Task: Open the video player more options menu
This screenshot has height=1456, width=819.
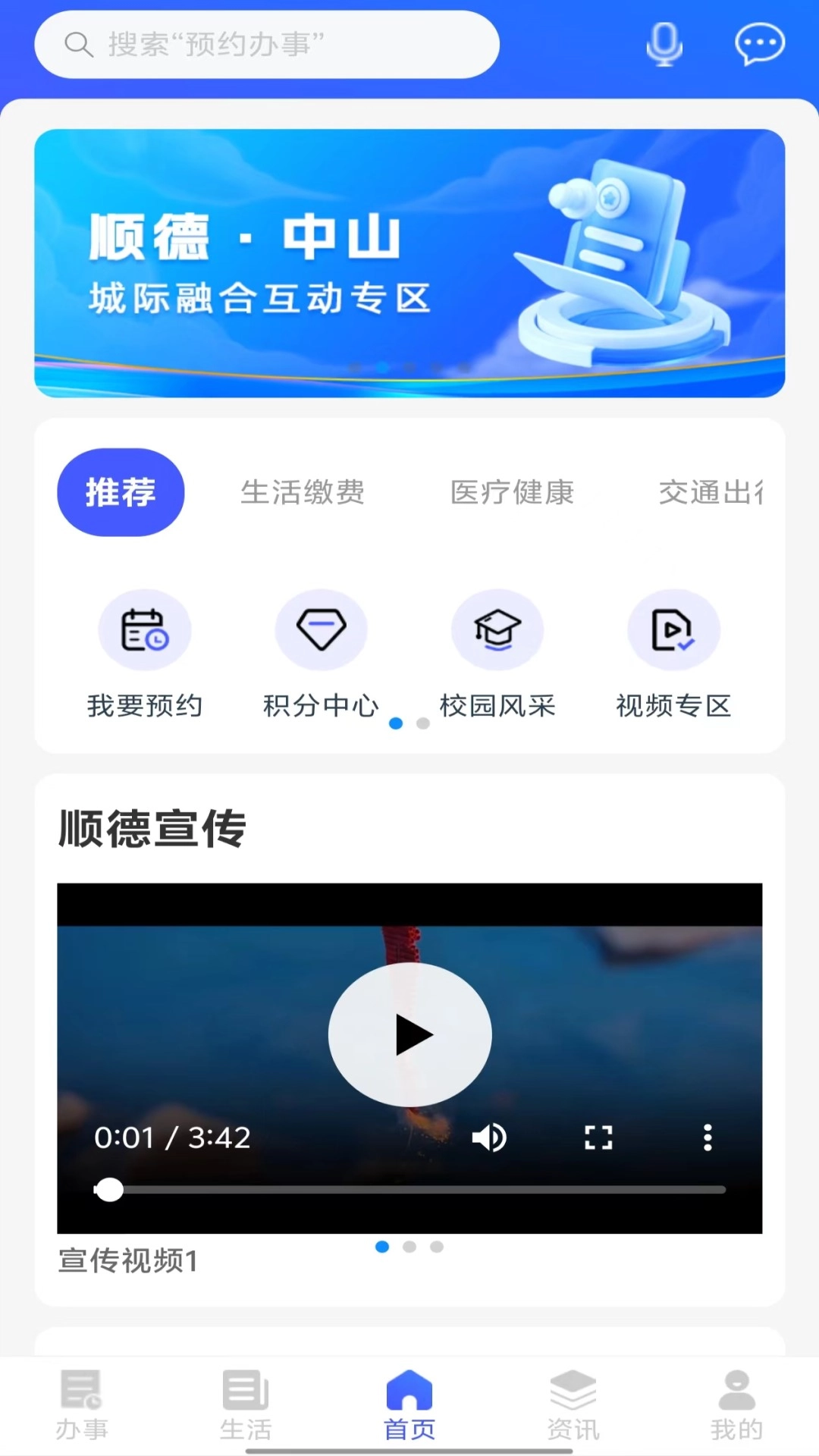Action: pos(708,1137)
